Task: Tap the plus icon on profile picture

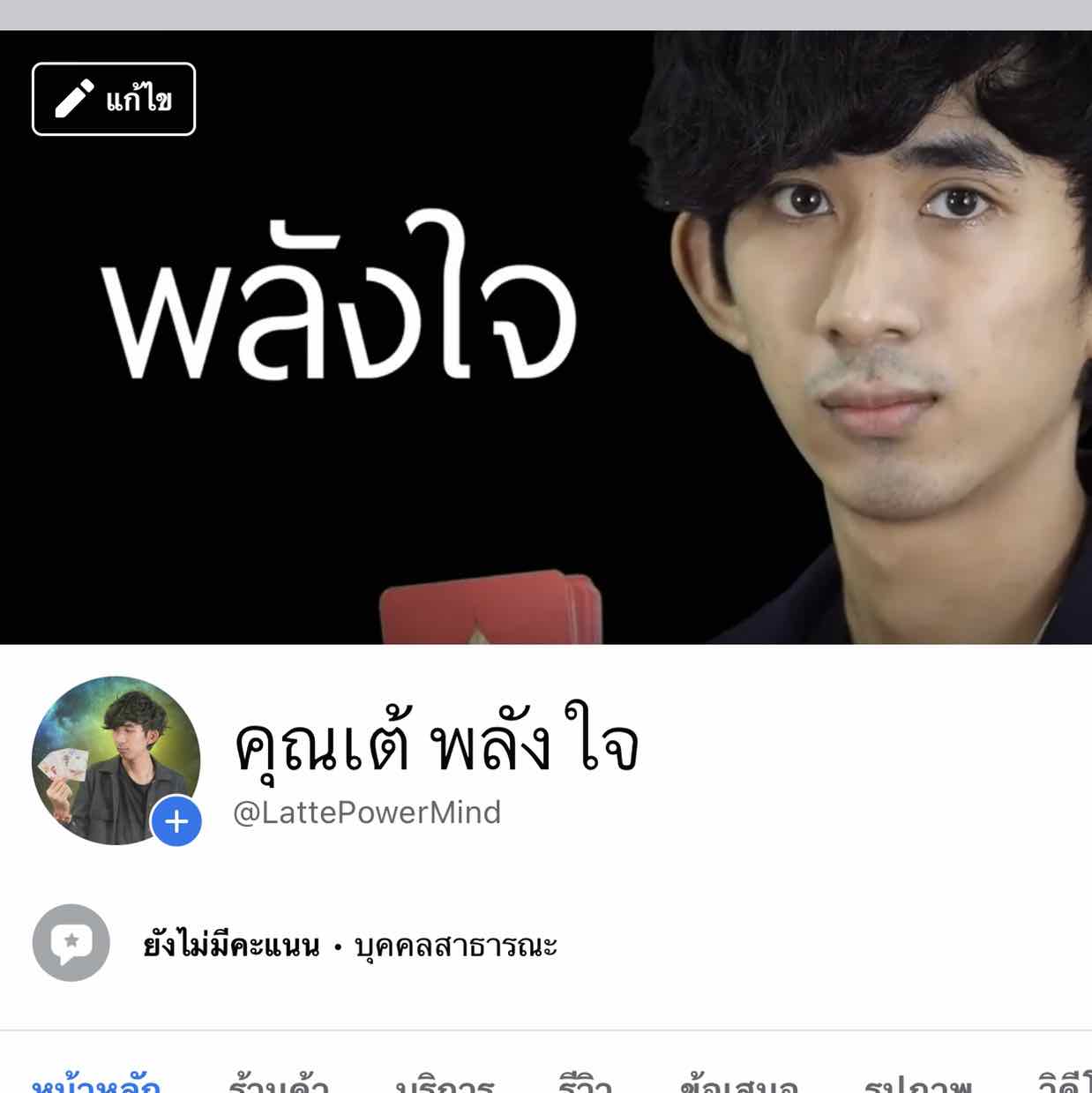Action: (176, 821)
